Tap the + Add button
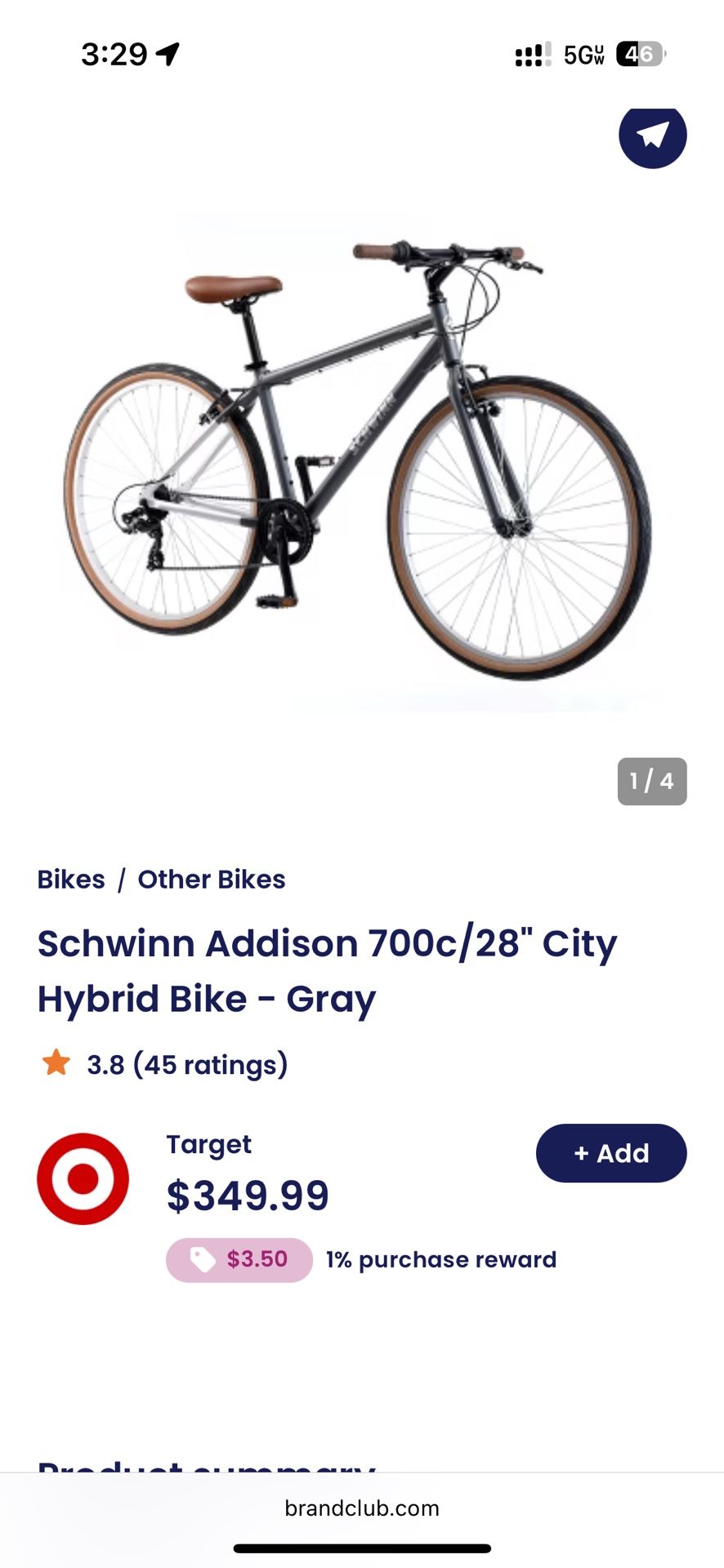 pyautogui.click(x=610, y=1153)
